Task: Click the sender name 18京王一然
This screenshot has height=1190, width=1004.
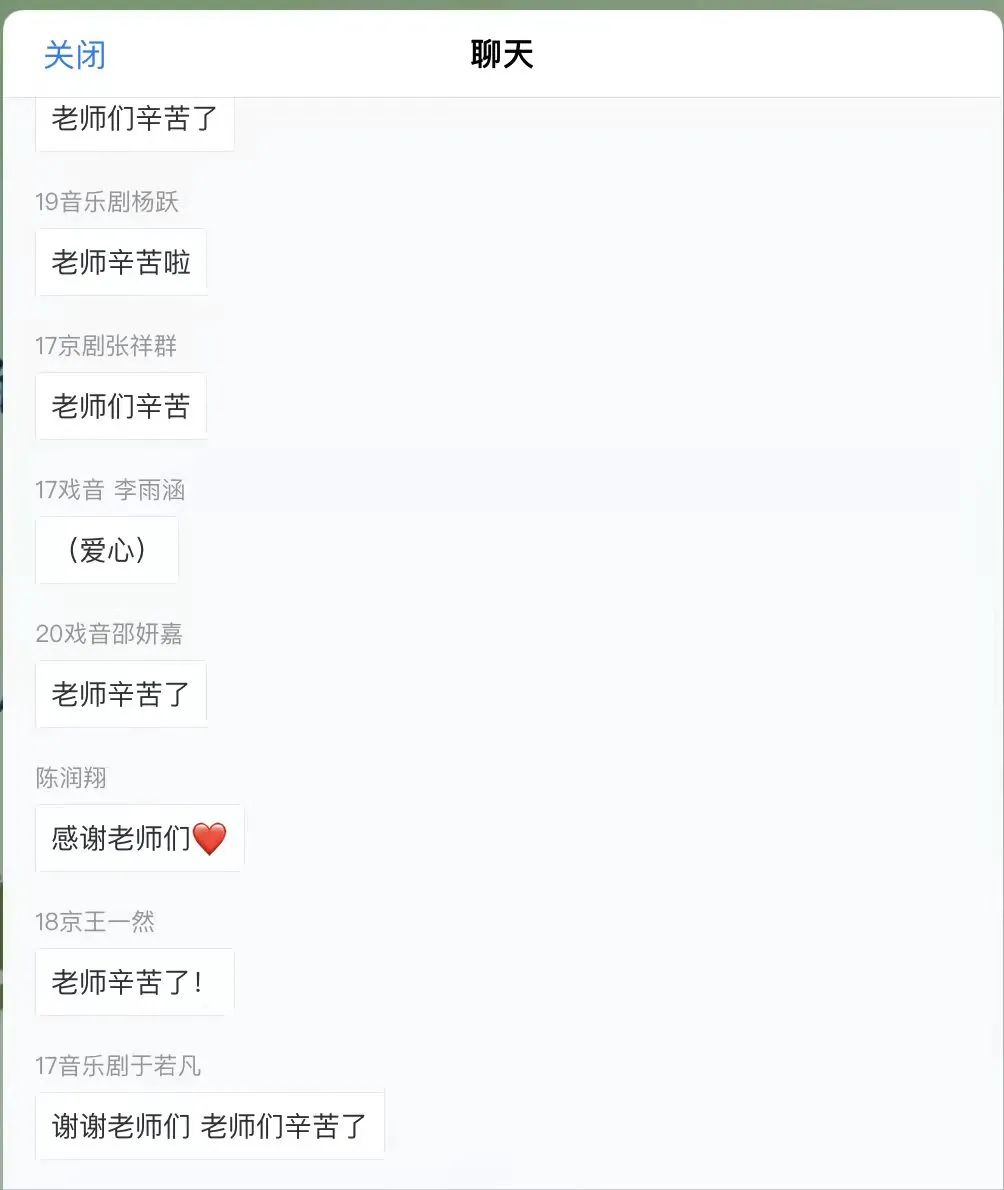Action: click(x=96, y=922)
